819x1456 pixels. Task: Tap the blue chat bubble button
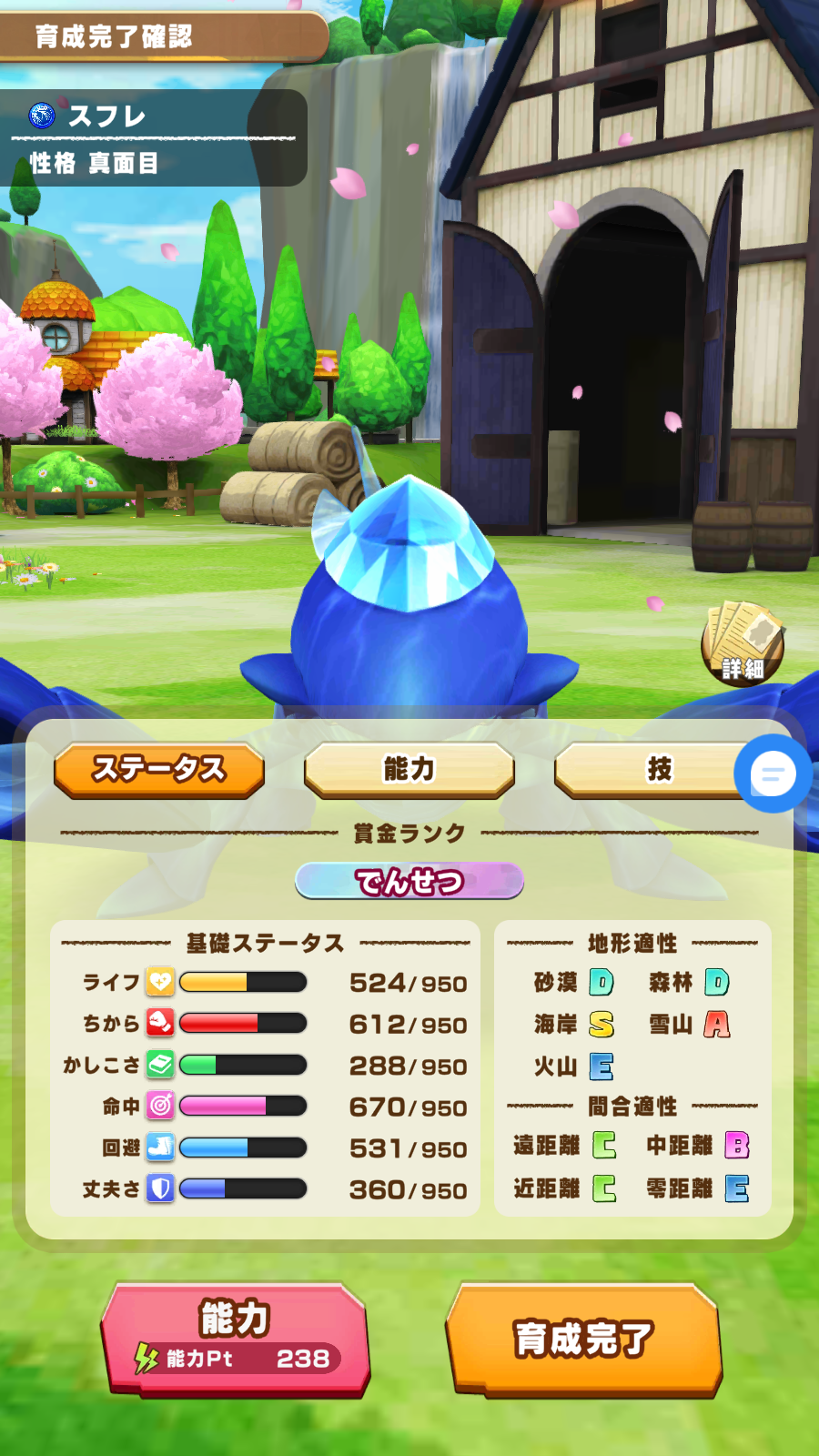[x=773, y=774]
